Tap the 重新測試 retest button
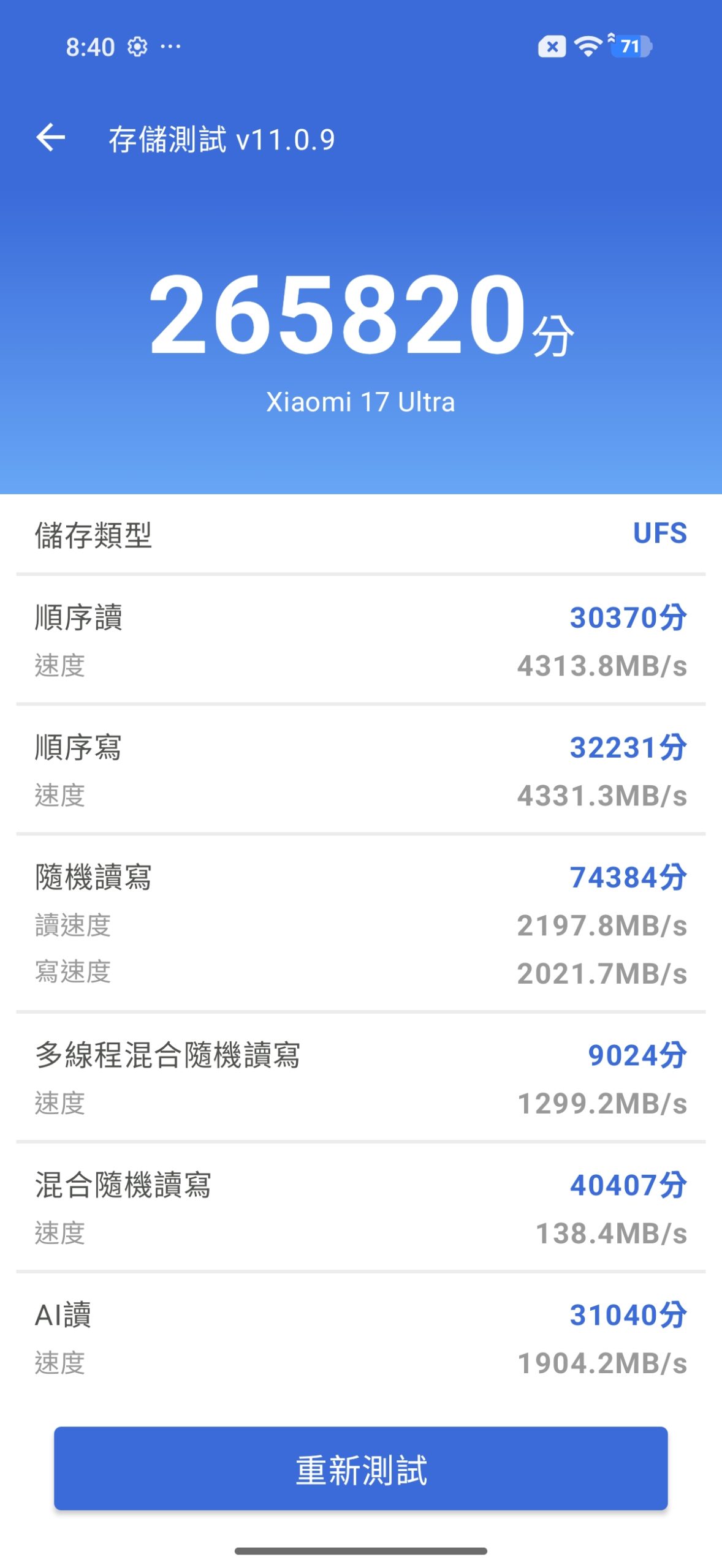 click(360, 1469)
